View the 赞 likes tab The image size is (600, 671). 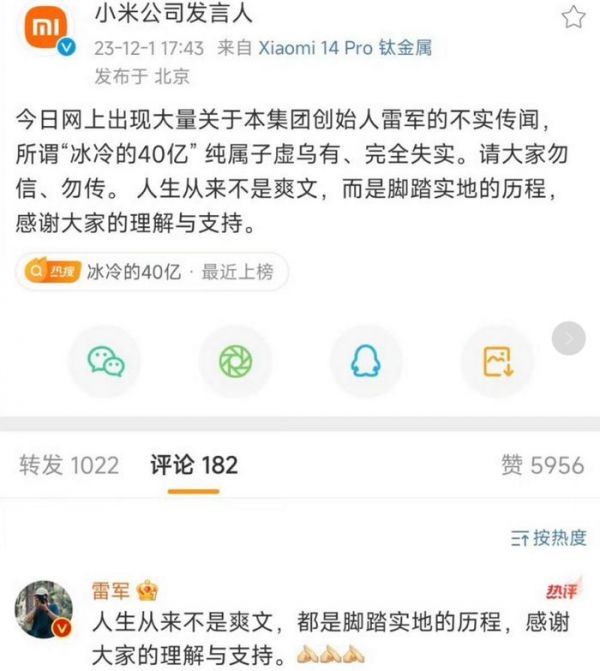point(542,465)
